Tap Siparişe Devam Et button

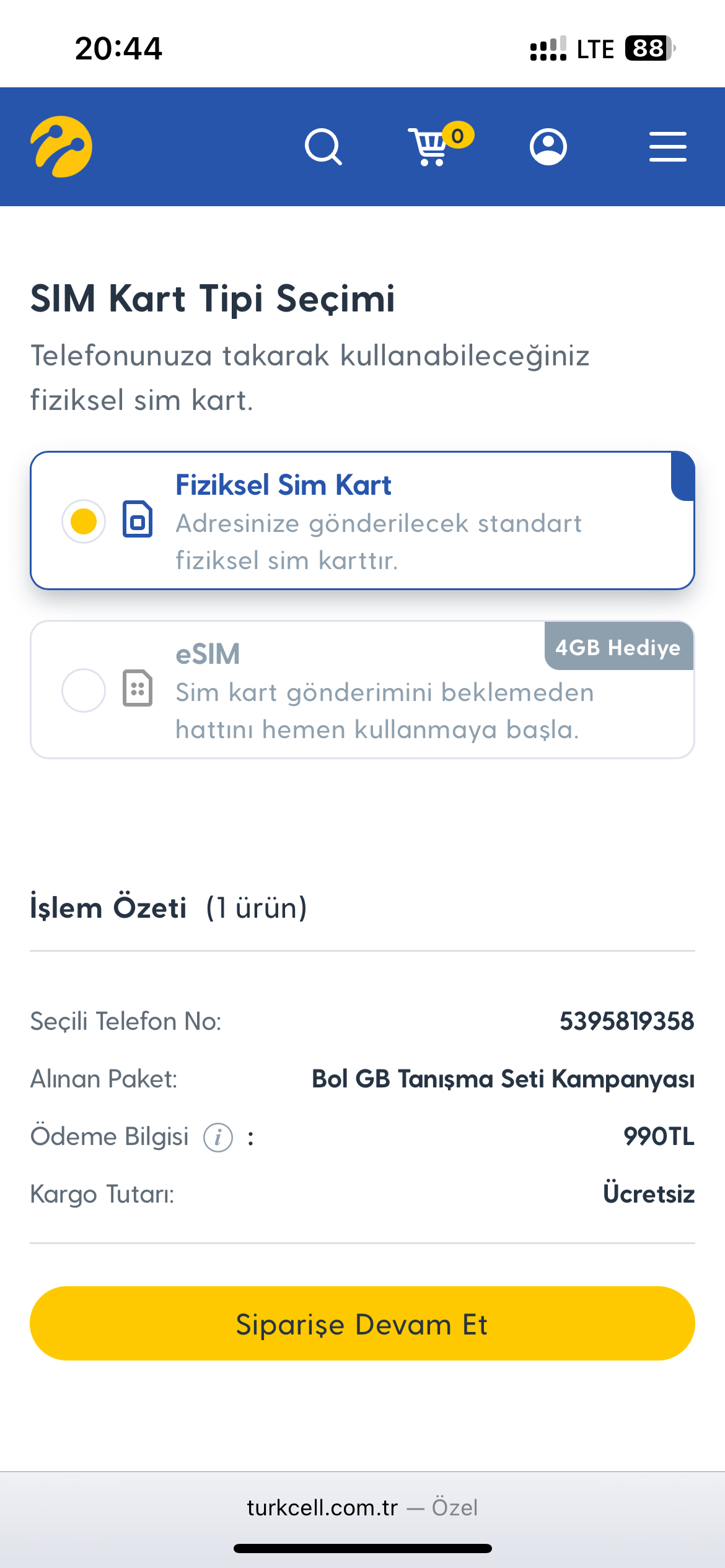click(362, 1323)
